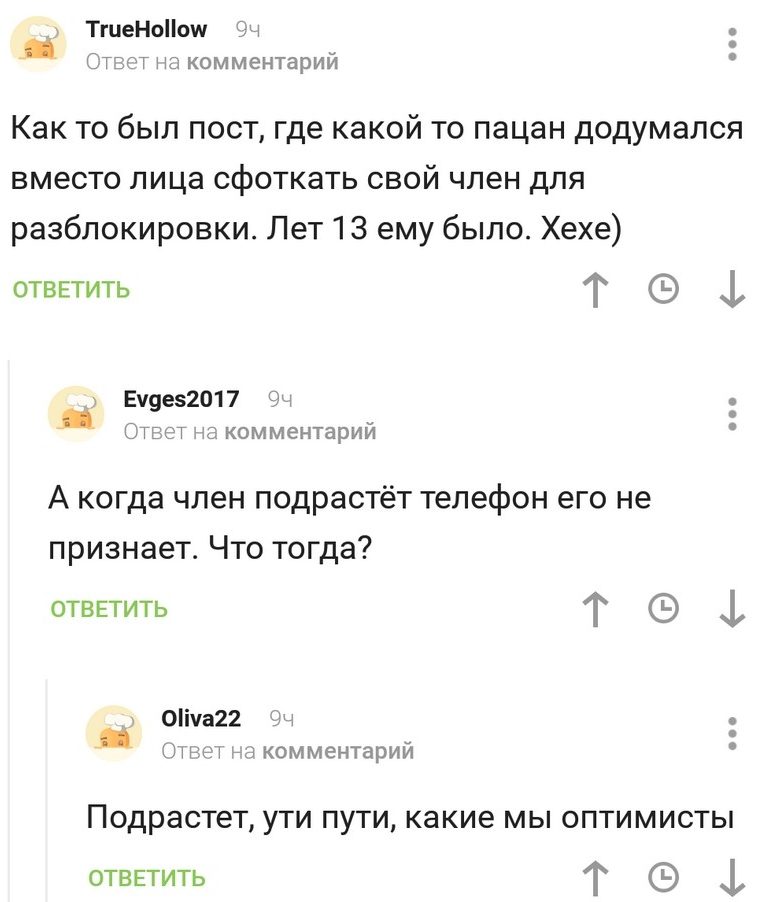Reply to Evges2017's comment

pos(109,609)
